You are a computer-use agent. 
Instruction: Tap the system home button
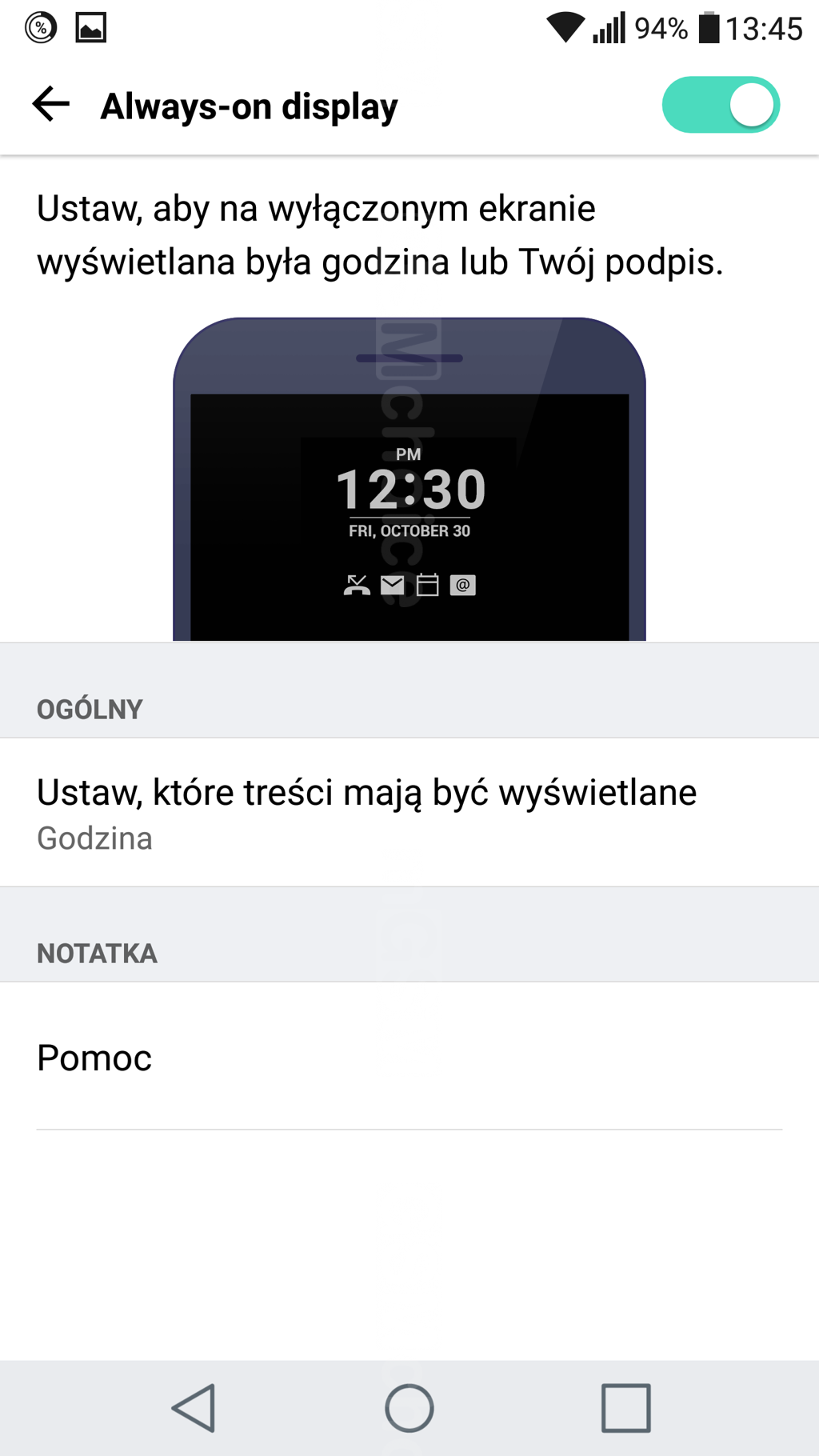coord(409,1408)
